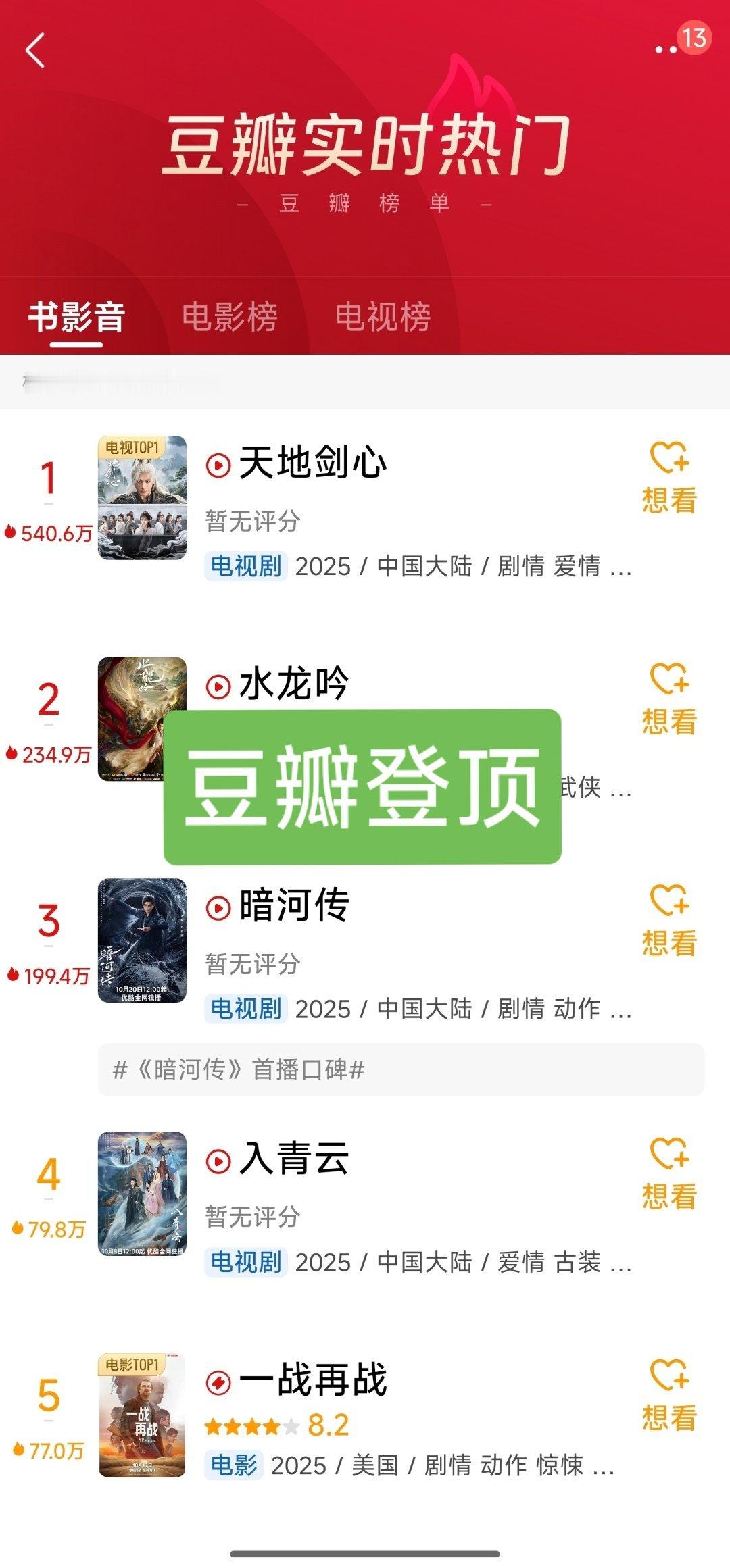Open the more options dots menu
The height and width of the screenshot is (1568, 730).
pyautogui.click(x=666, y=49)
